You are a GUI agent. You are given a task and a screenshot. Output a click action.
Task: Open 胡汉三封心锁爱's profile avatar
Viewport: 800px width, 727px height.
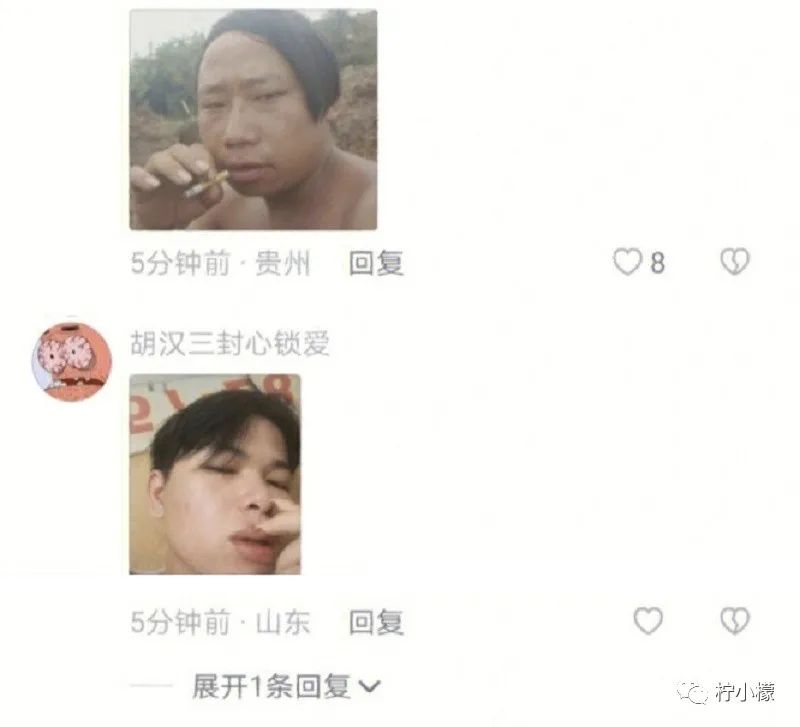(73, 362)
